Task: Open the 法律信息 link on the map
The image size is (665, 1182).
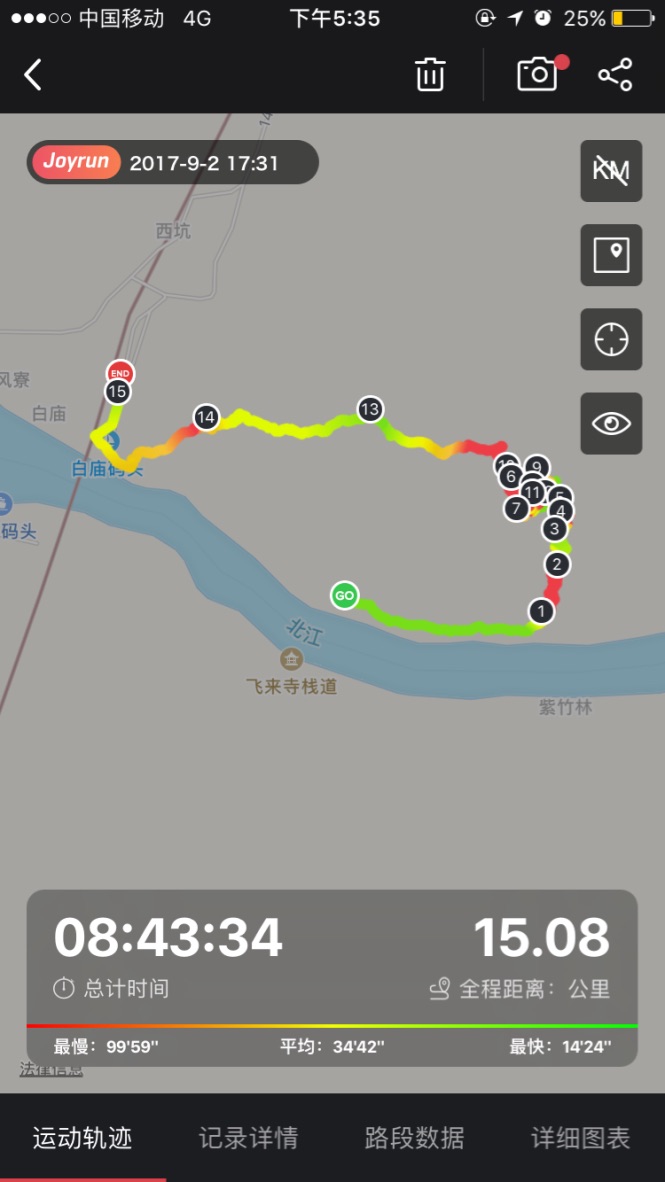Action: tap(50, 1070)
